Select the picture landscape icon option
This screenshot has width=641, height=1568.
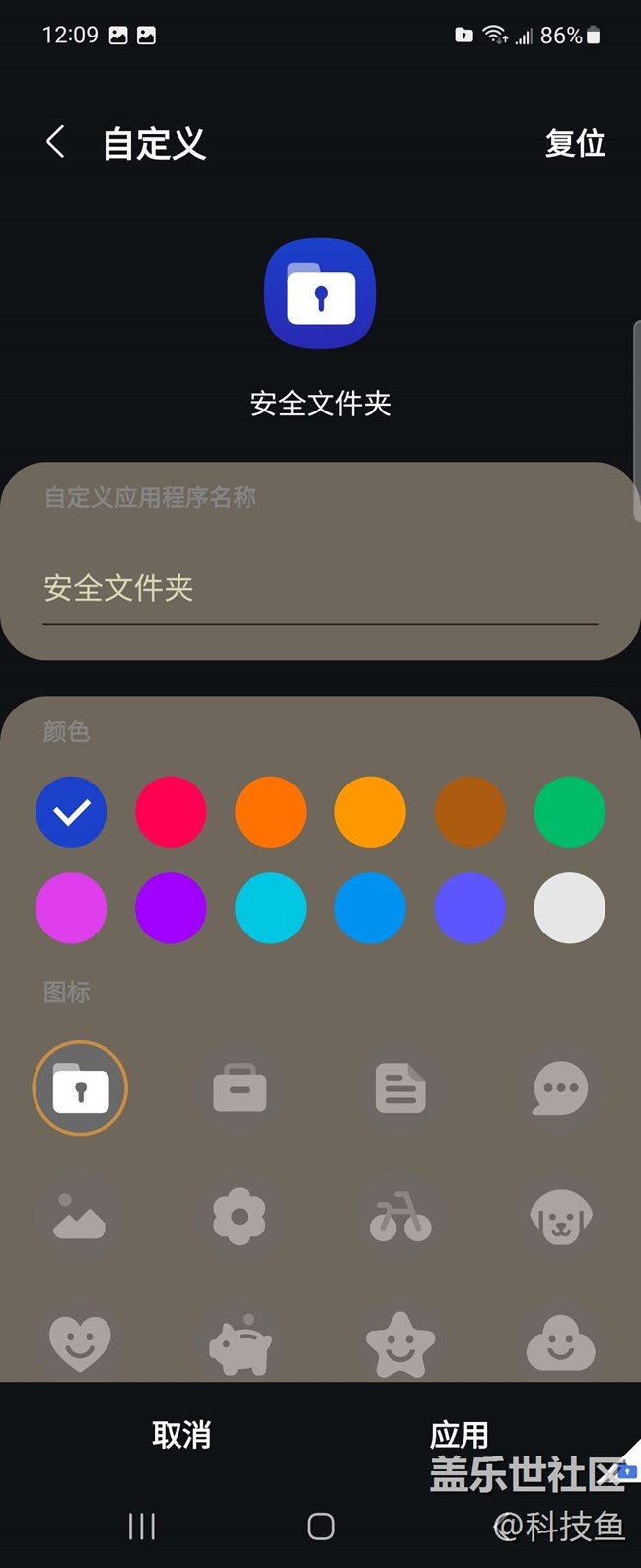point(80,1217)
